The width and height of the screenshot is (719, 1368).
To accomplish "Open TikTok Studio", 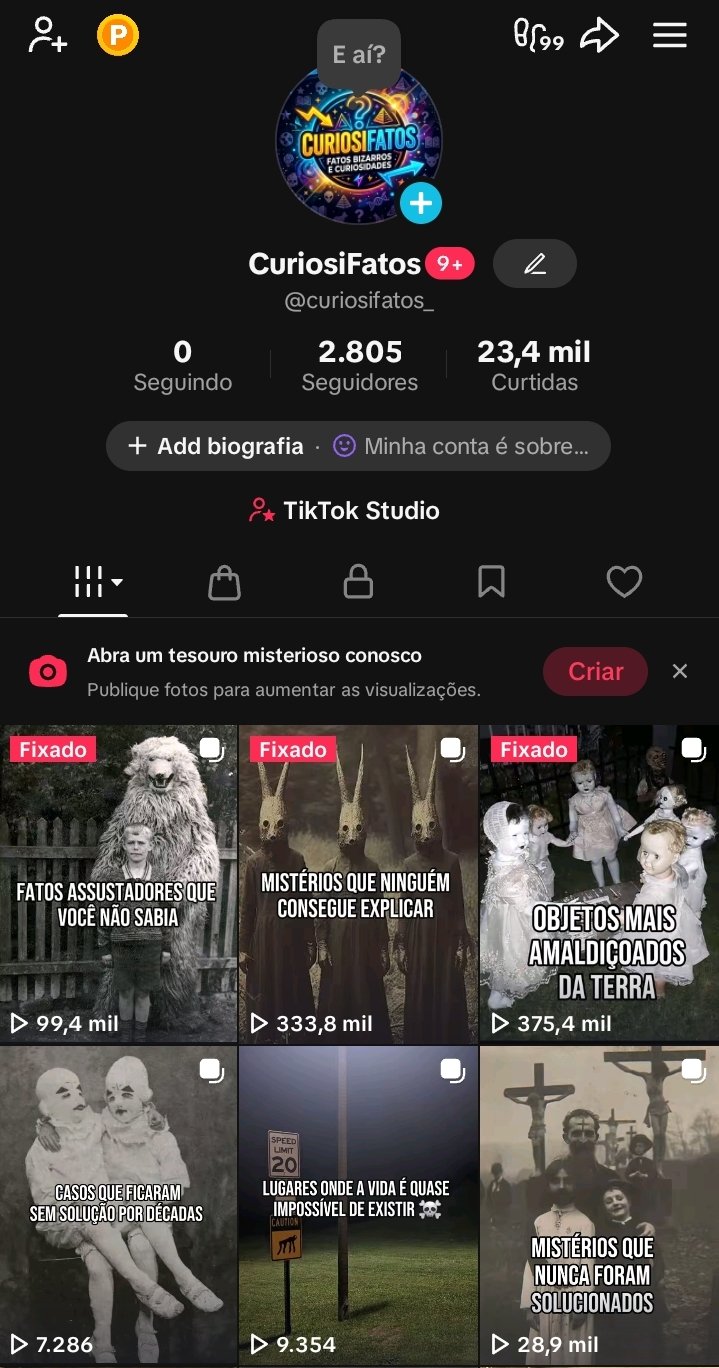I will point(345,511).
